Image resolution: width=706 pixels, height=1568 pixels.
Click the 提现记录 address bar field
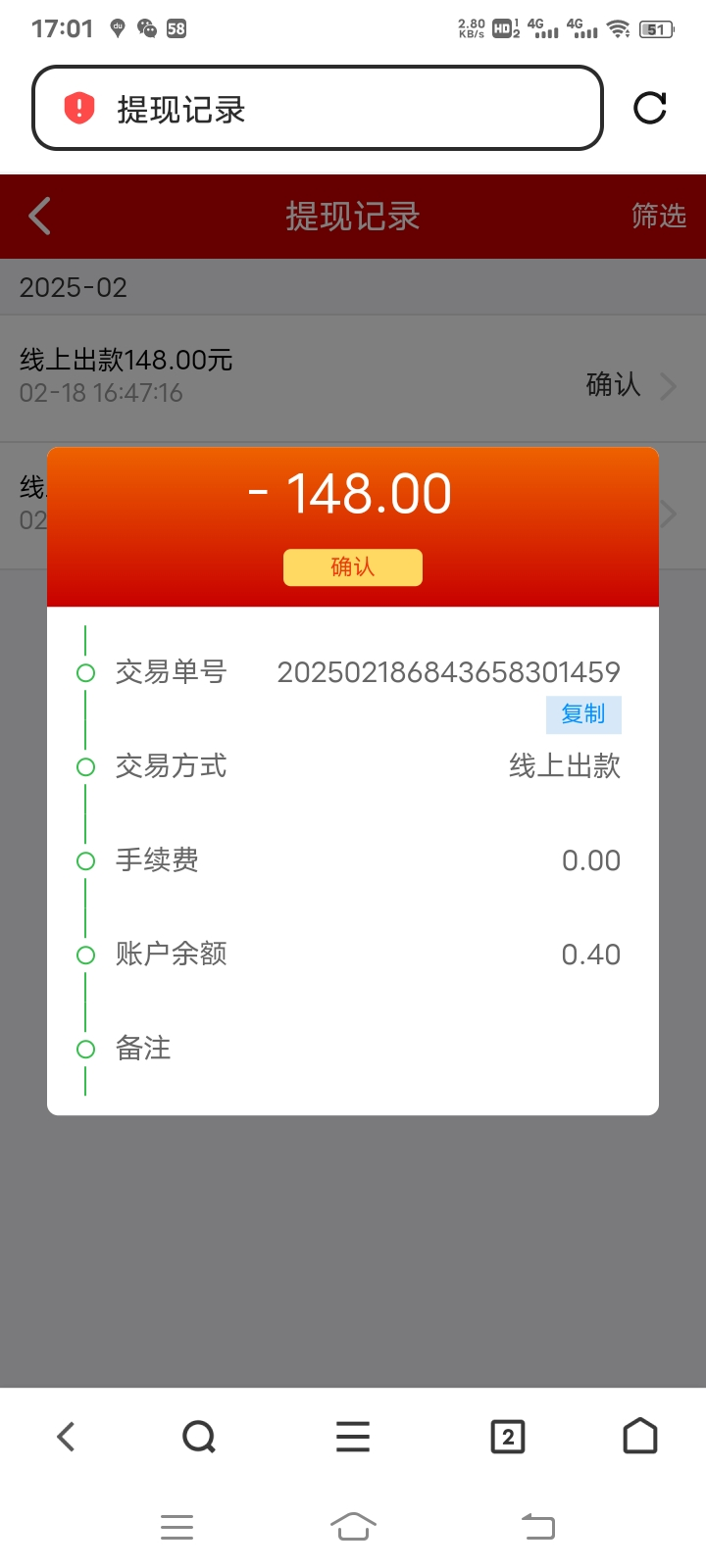click(x=314, y=108)
